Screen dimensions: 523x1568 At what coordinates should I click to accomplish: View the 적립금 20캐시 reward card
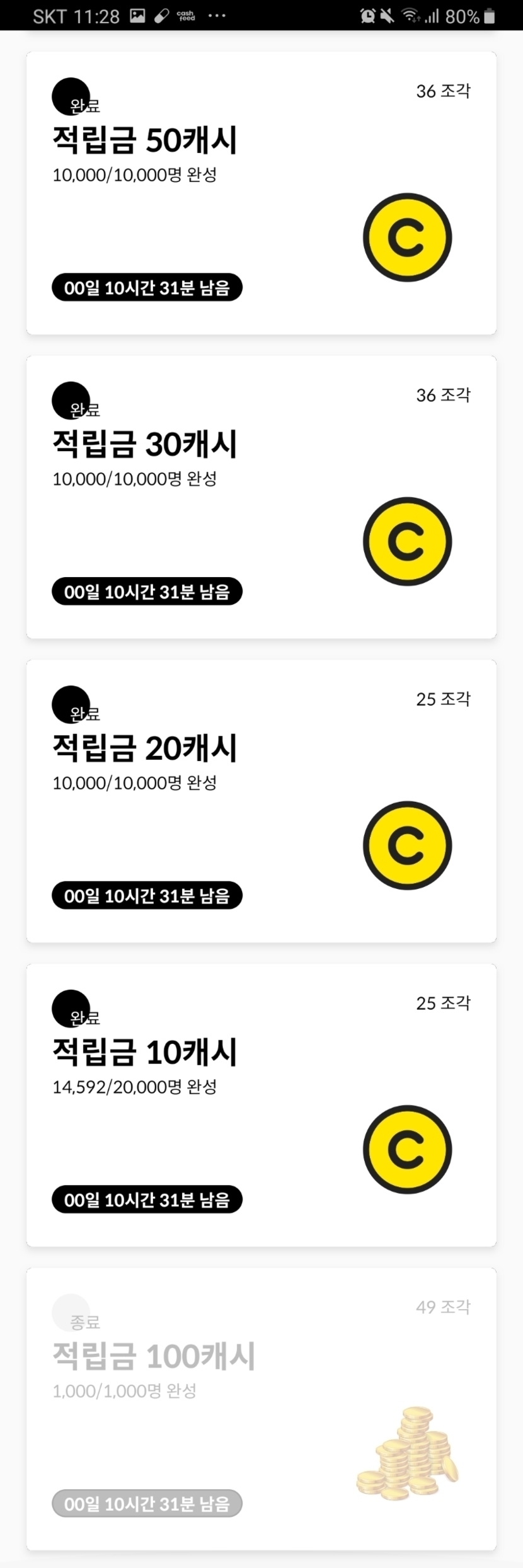[261, 801]
